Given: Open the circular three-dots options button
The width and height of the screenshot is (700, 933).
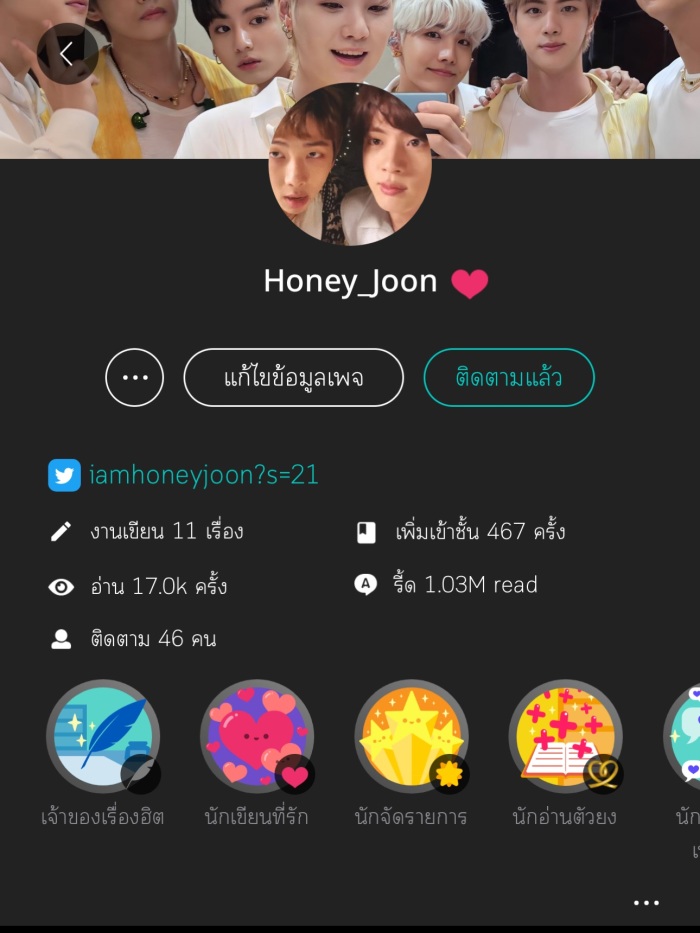Looking at the screenshot, I should (134, 378).
